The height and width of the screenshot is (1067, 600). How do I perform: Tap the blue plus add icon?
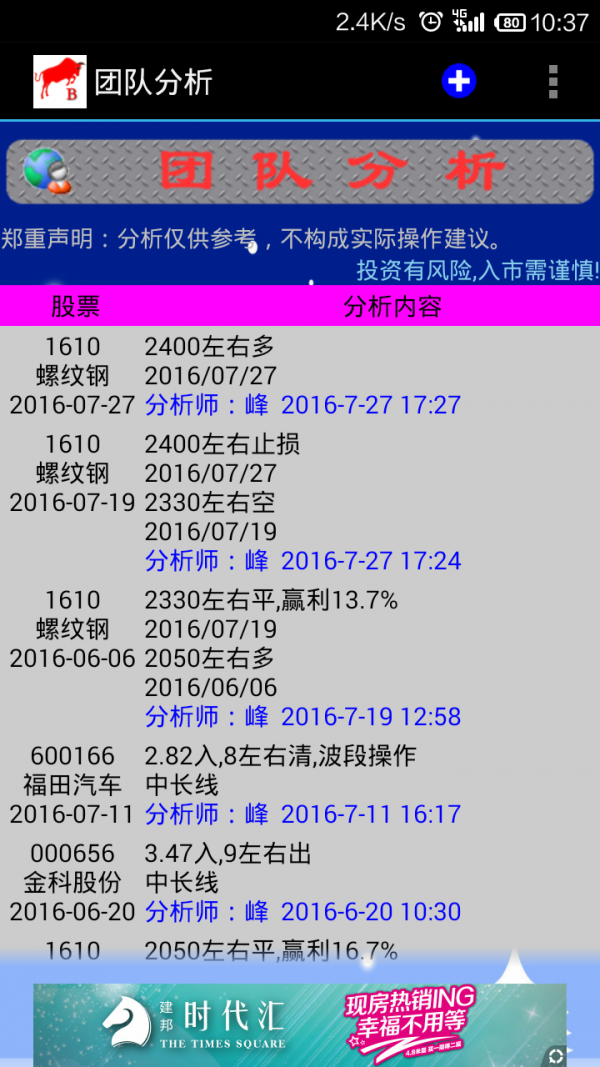(459, 82)
